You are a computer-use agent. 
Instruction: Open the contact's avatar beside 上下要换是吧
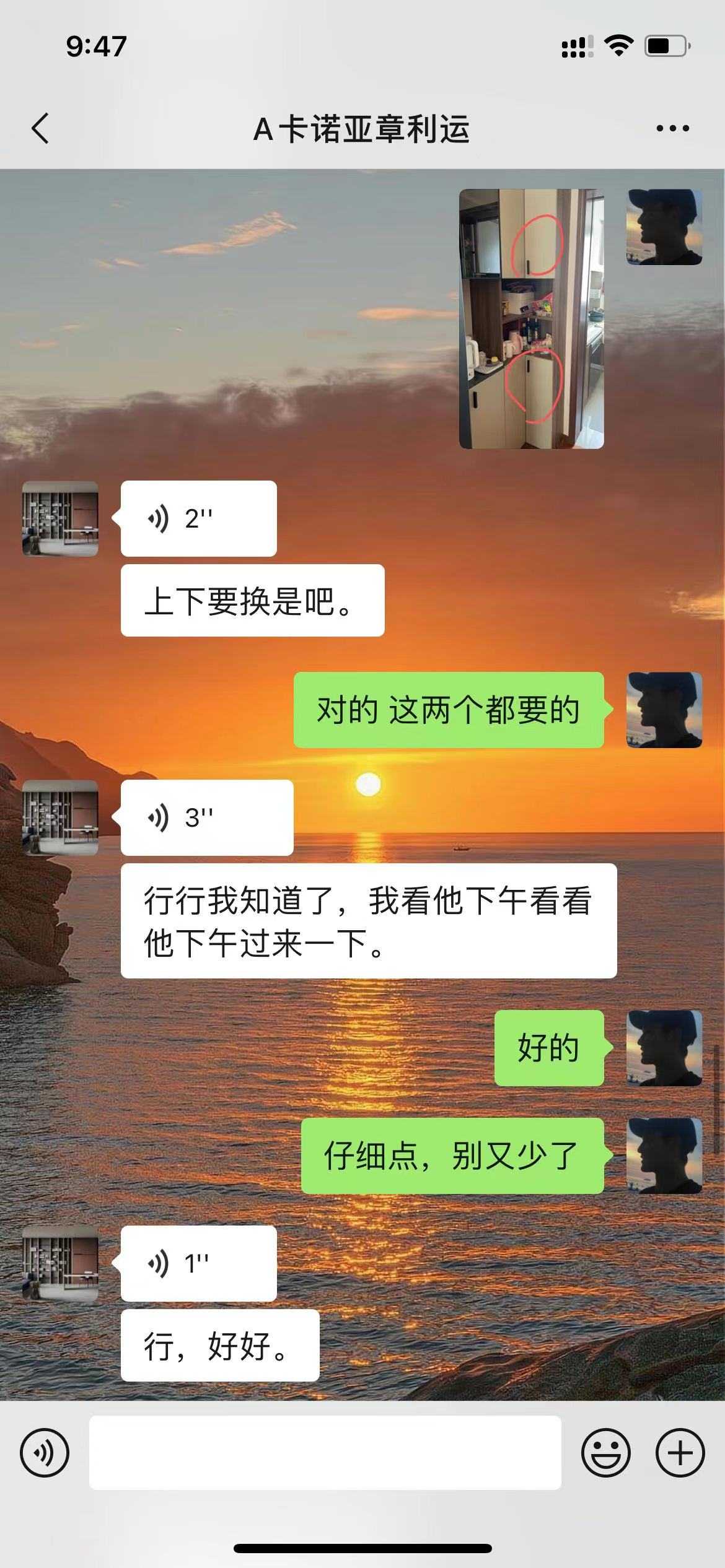[60, 518]
